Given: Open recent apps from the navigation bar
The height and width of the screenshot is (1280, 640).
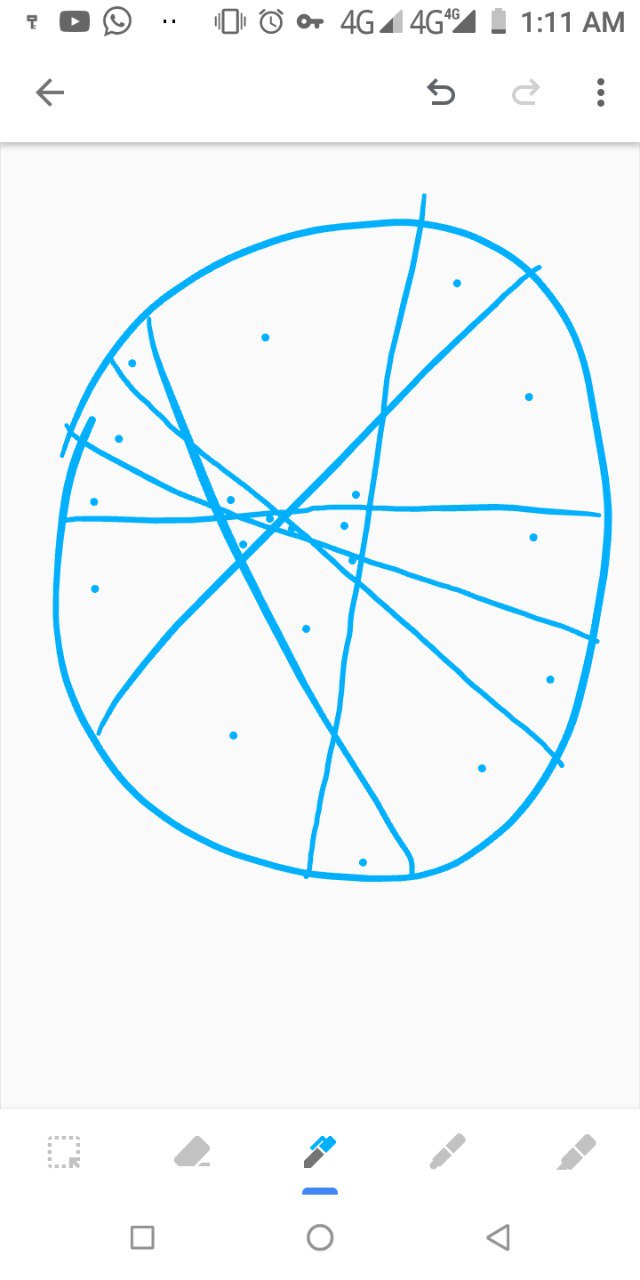Looking at the screenshot, I should pyautogui.click(x=142, y=1237).
